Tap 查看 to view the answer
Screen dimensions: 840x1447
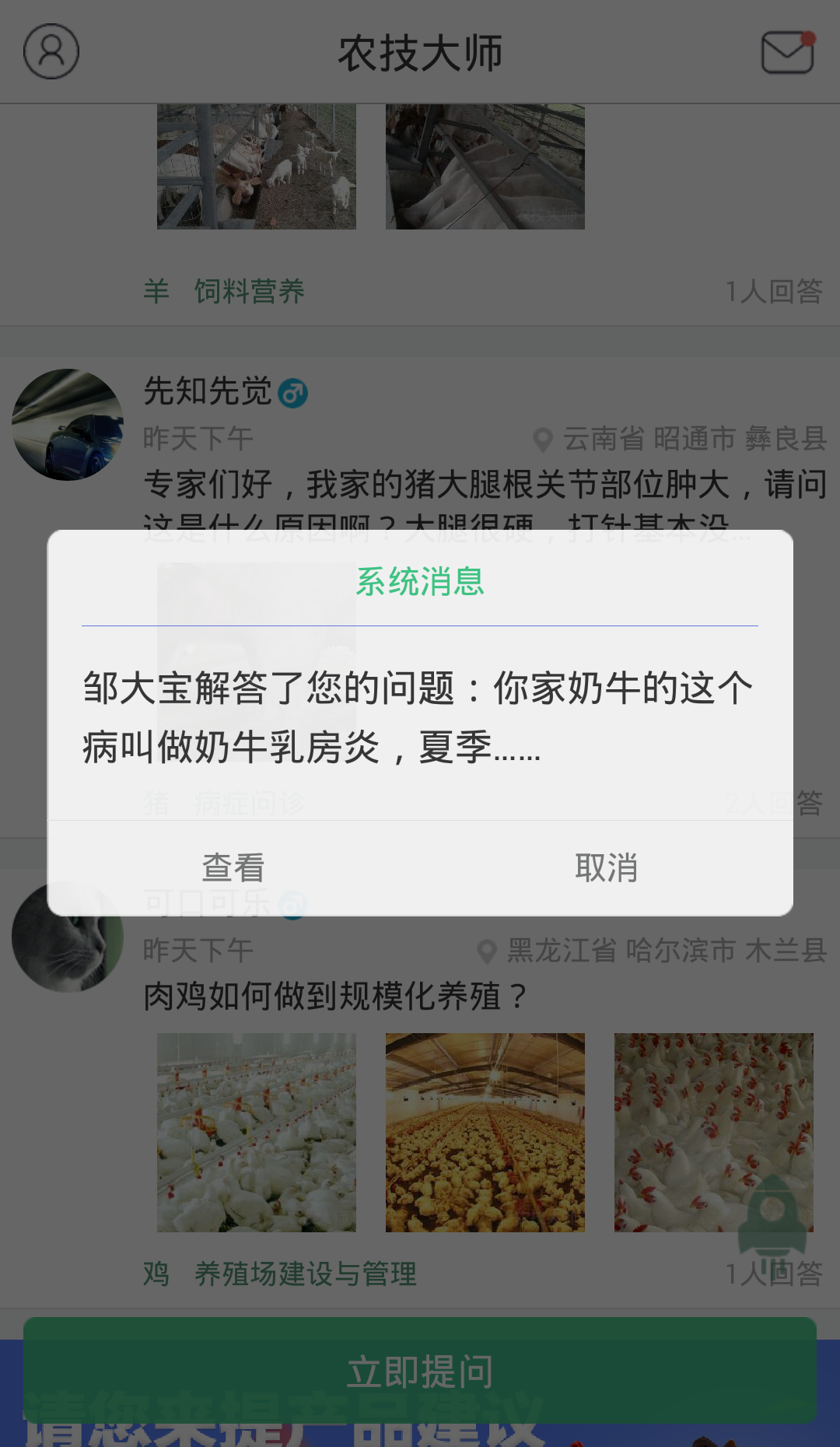[x=233, y=867]
